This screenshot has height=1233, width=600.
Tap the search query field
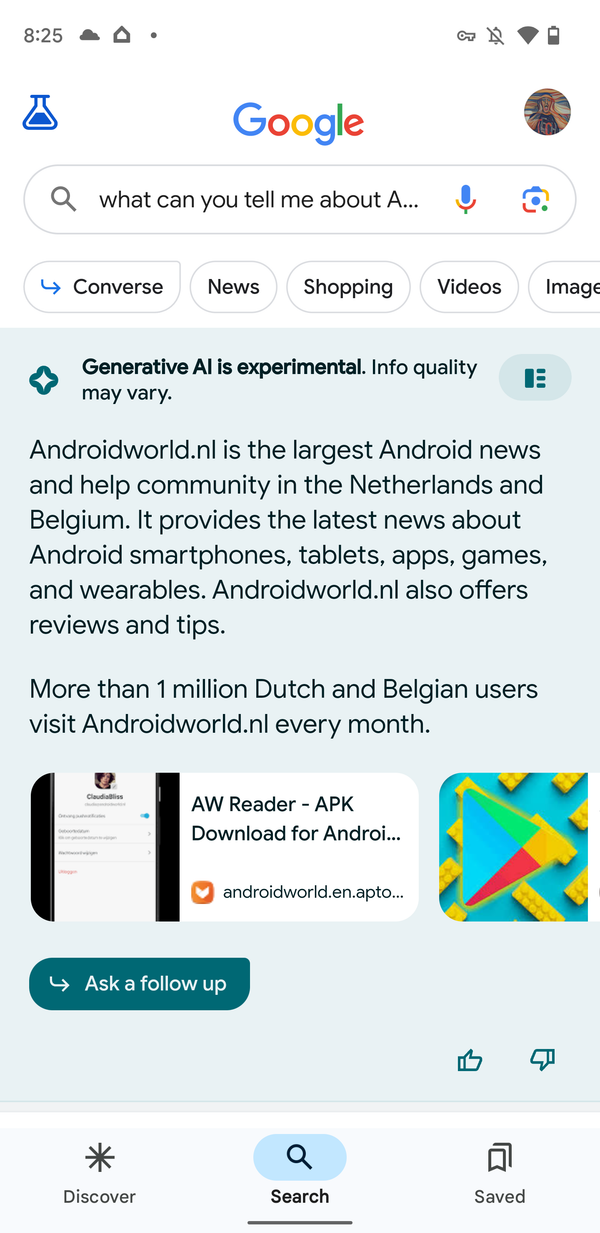[x=258, y=200]
